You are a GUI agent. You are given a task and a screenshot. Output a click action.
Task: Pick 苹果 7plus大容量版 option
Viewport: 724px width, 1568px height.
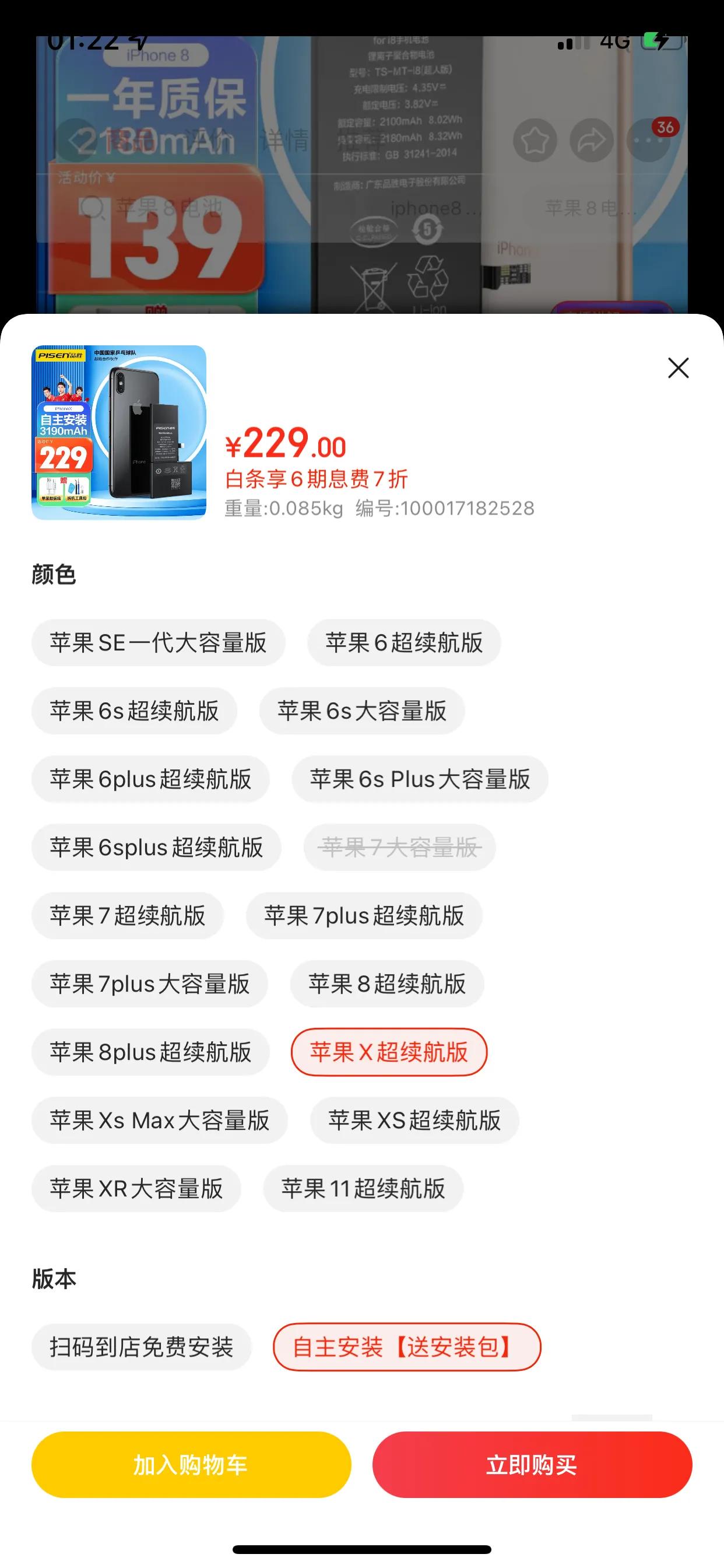tap(150, 984)
